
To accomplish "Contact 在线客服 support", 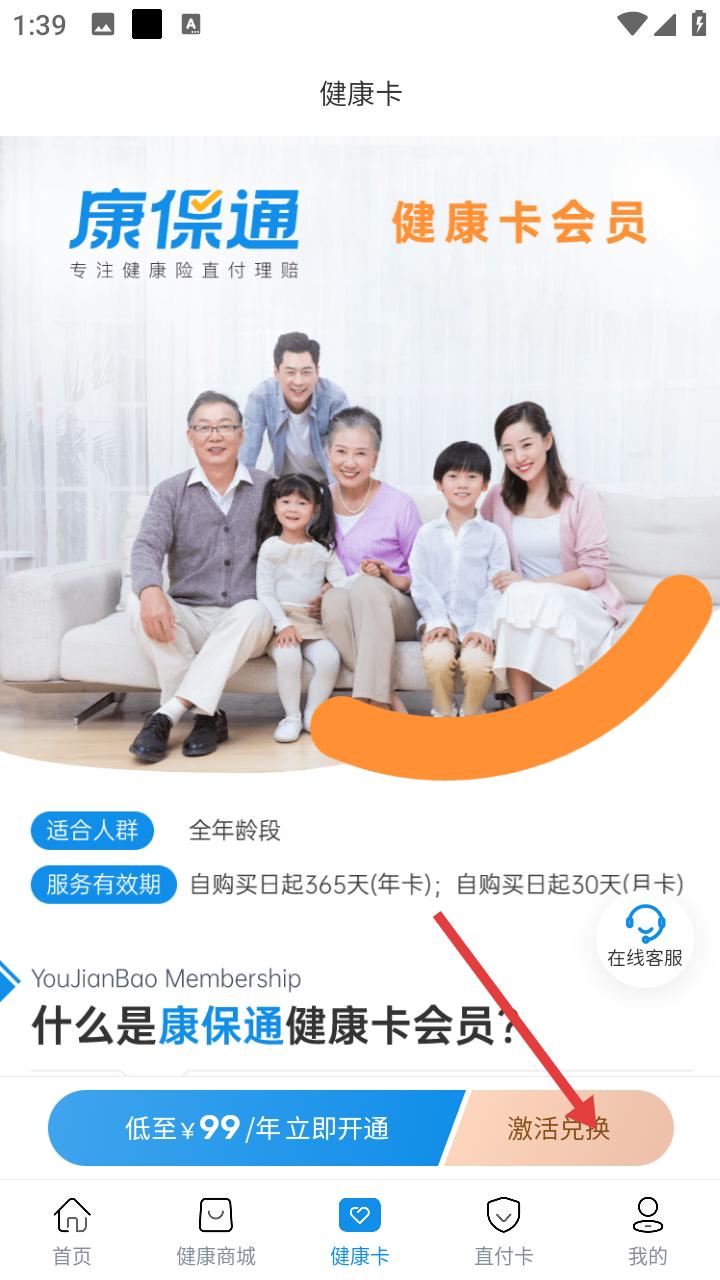I will point(645,938).
